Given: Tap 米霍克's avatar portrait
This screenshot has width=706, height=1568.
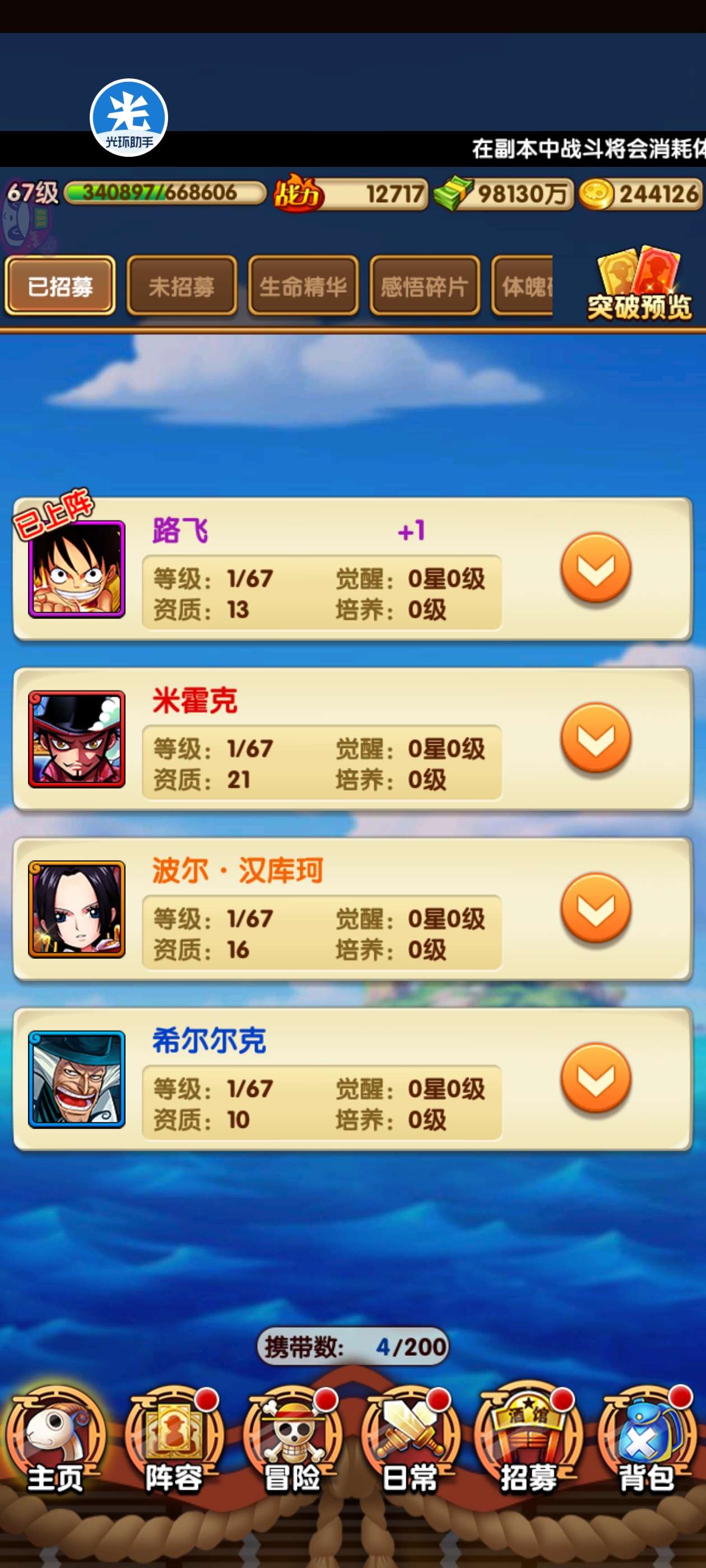Looking at the screenshot, I should click(x=77, y=739).
